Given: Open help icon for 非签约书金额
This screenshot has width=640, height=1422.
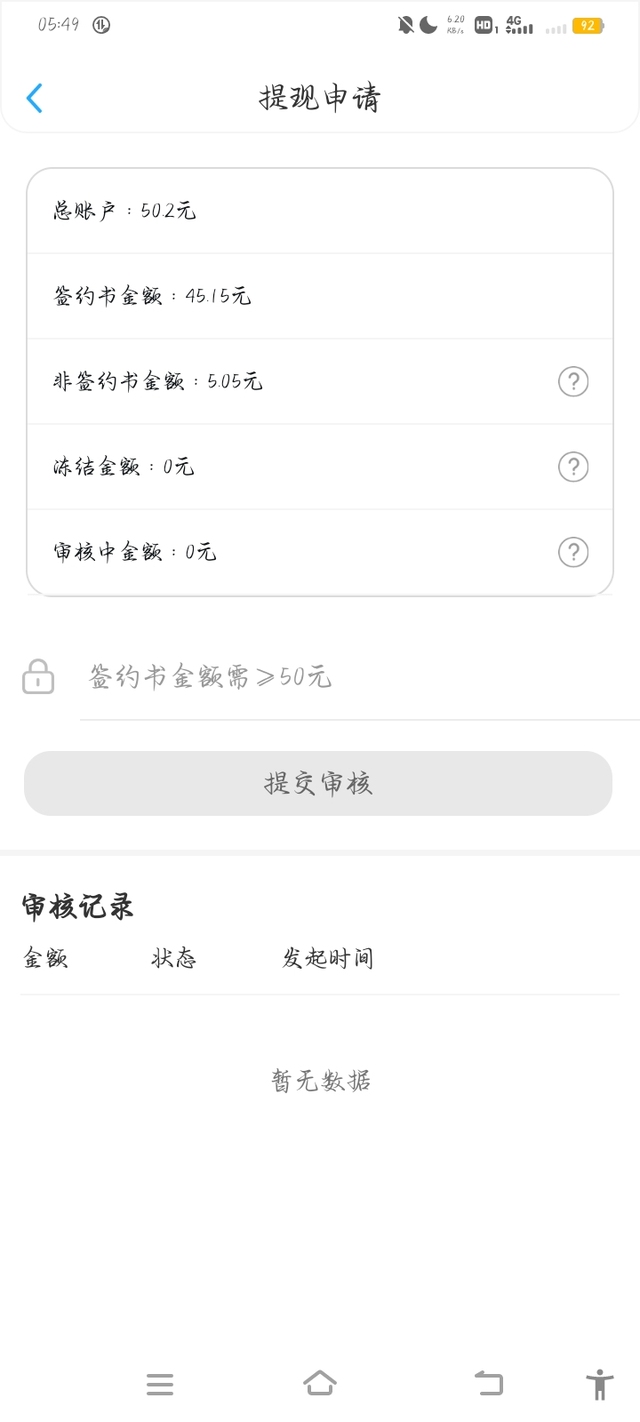Looking at the screenshot, I should pos(573,382).
